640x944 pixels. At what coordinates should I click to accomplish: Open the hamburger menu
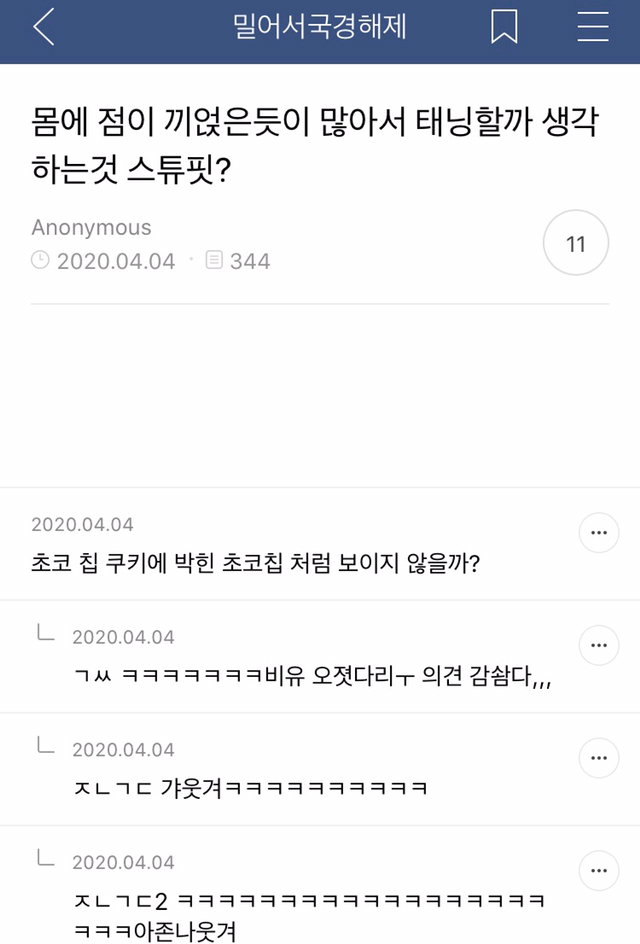point(593,27)
